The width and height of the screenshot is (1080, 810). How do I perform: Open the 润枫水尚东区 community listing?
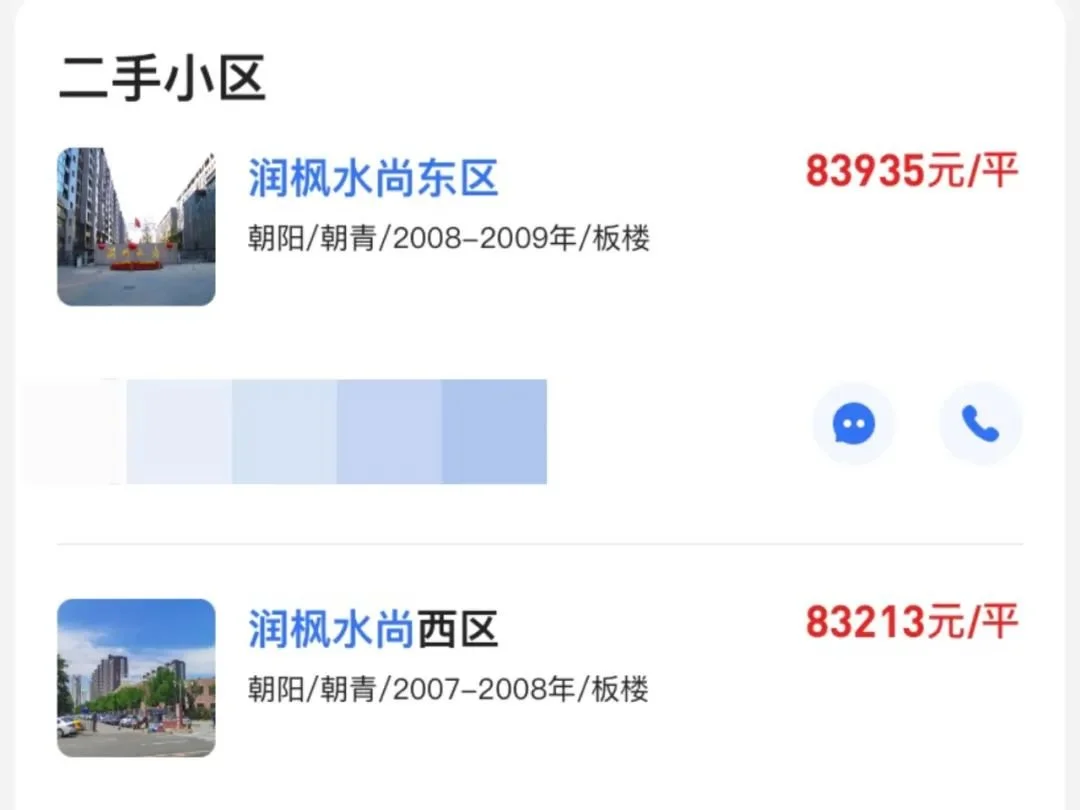(x=373, y=180)
